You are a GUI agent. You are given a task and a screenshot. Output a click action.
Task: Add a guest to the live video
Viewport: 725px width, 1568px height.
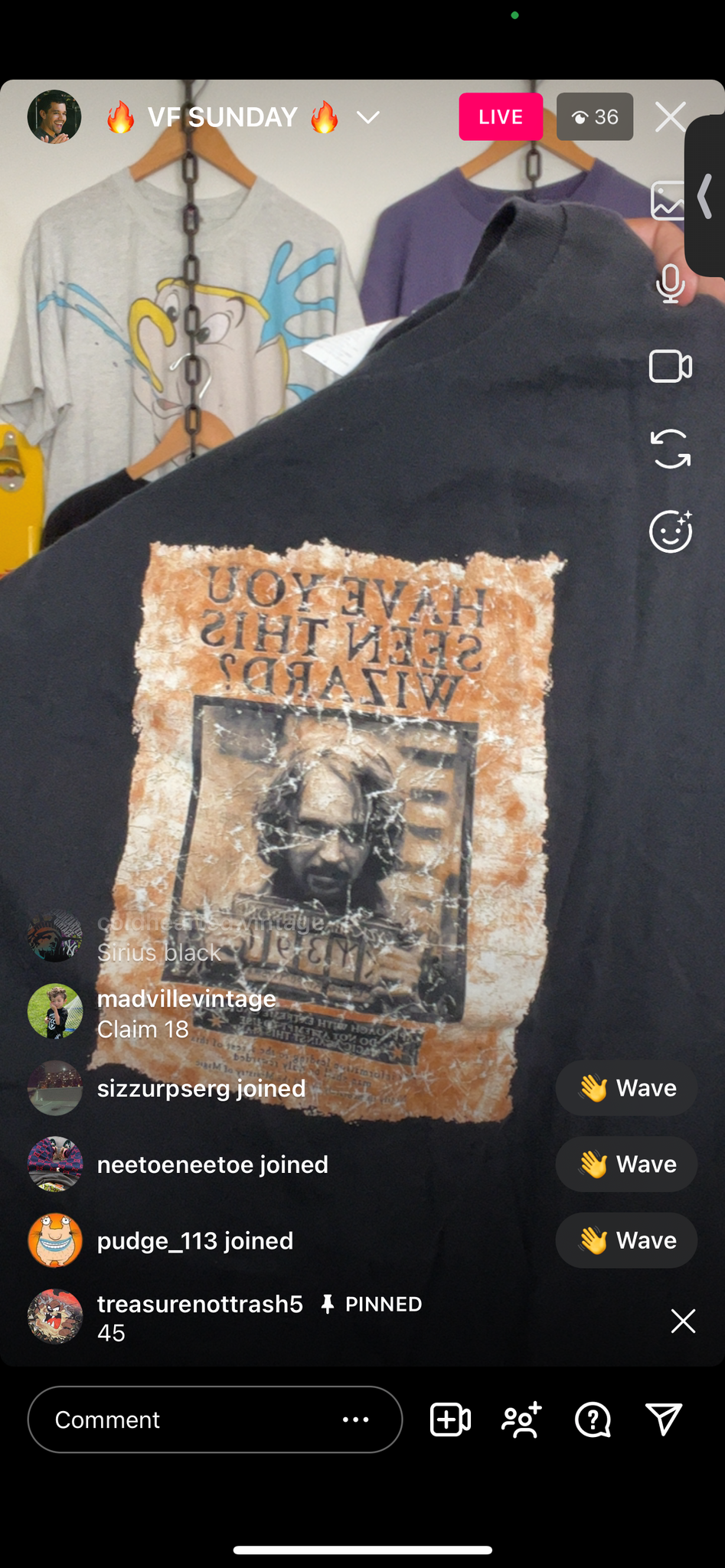(450, 1419)
